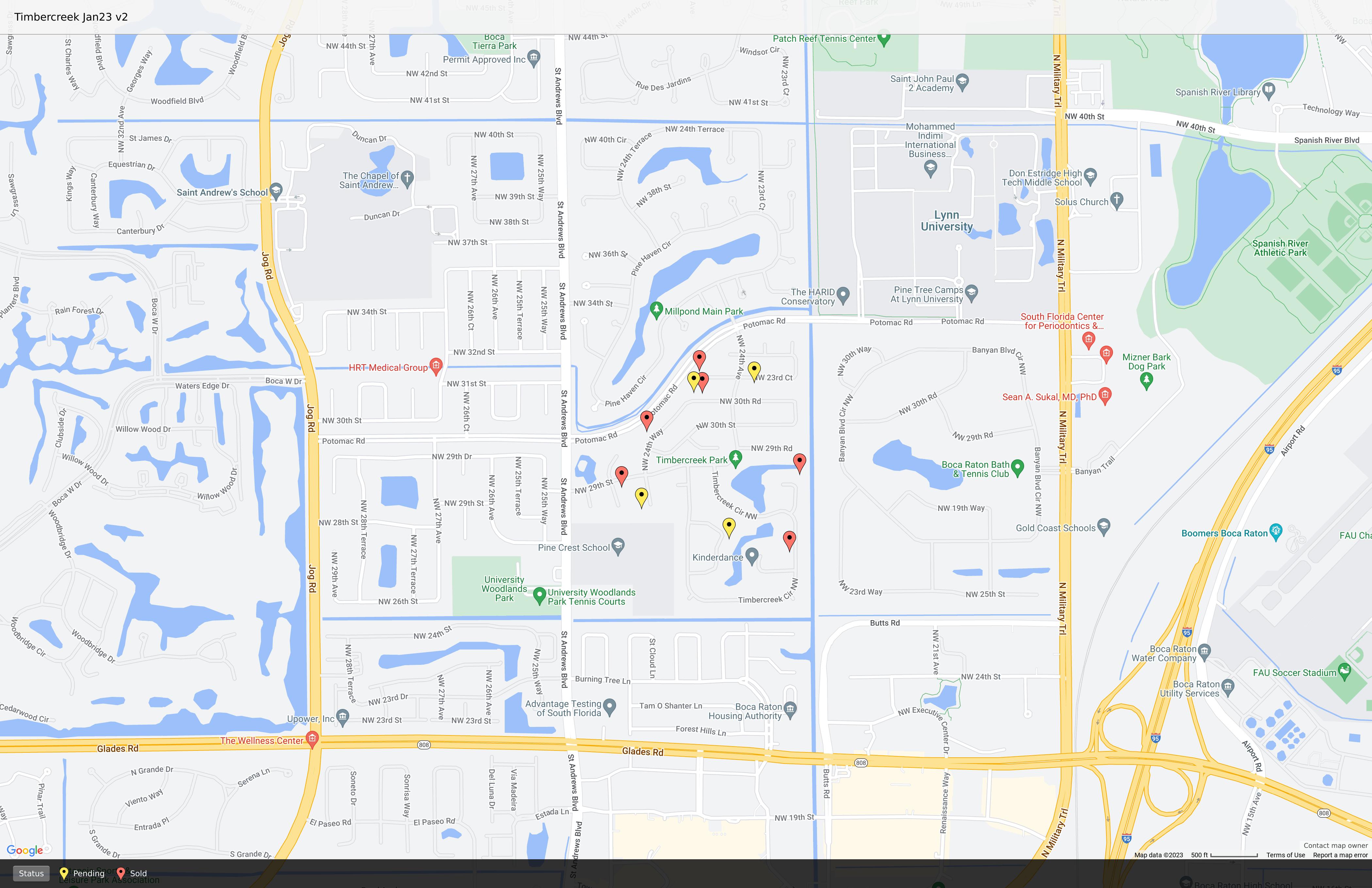Open the Google logo link
Image resolution: width=1372 pixels, height=888 pixels.
click(25, 850)
